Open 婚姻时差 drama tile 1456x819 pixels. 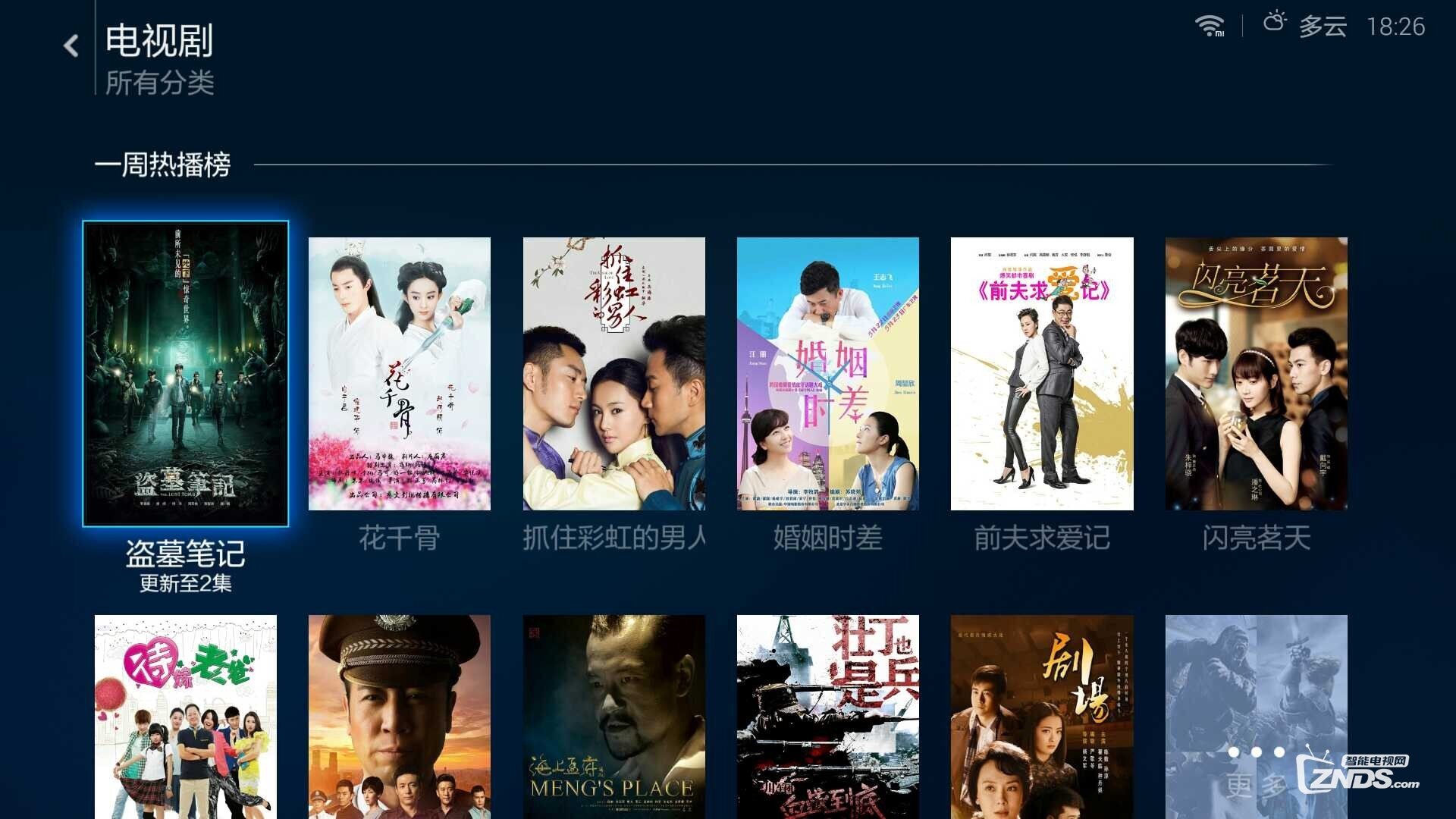(x=827, y=373)
